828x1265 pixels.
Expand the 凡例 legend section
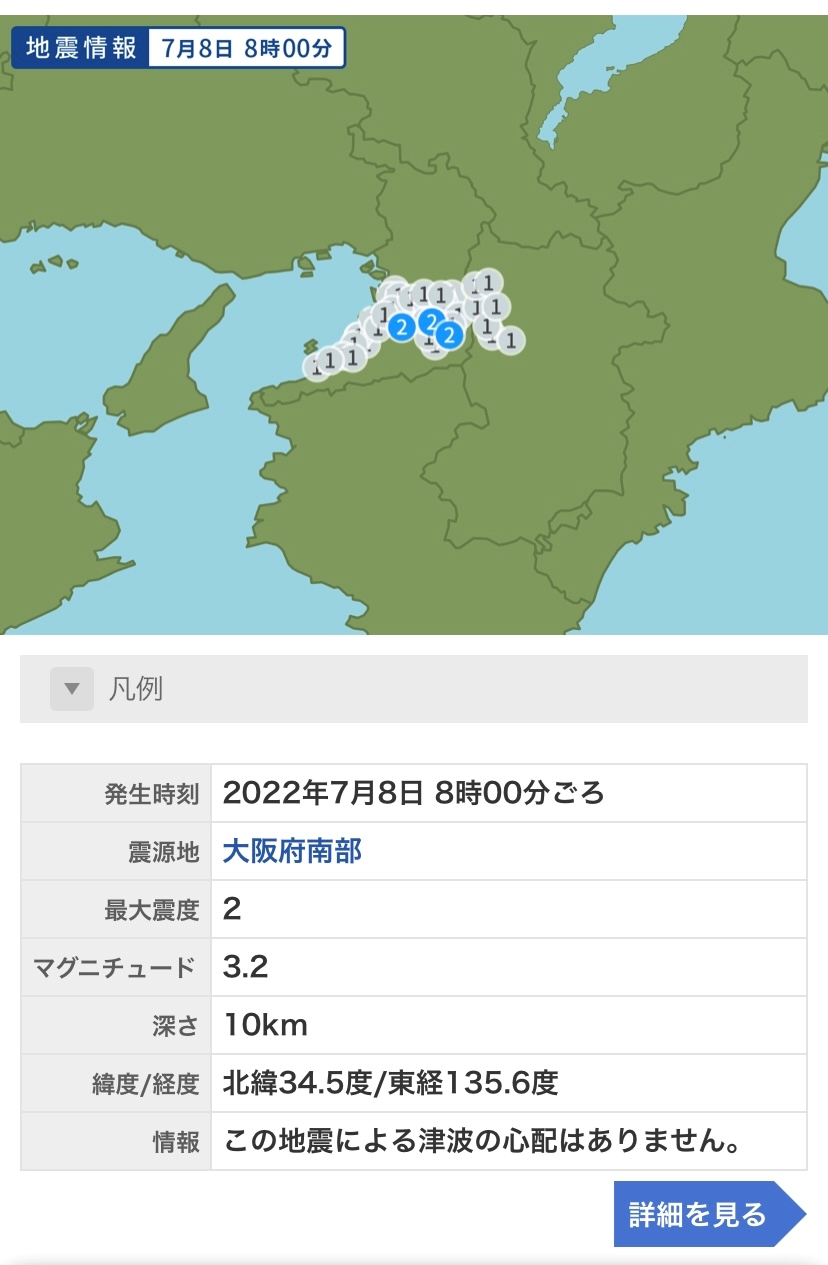[413, 689]
